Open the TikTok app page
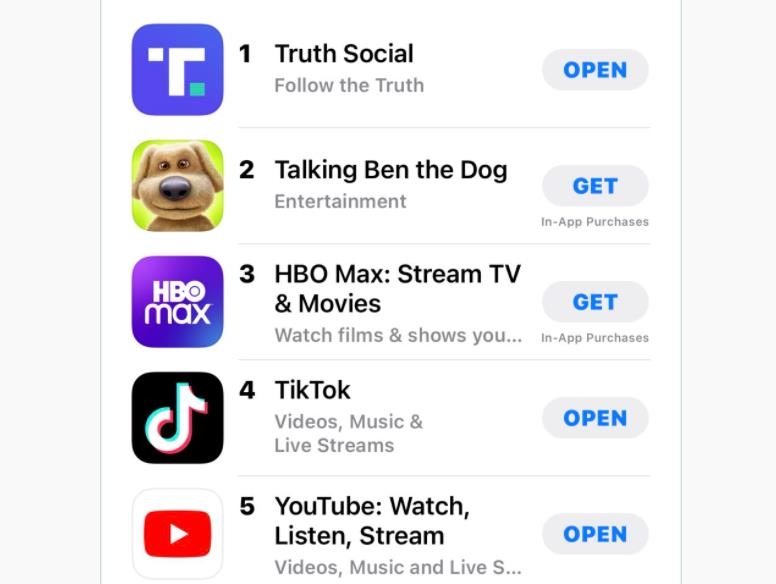The width and height of the screenshot is (776, 584). (x=313, y=390)
